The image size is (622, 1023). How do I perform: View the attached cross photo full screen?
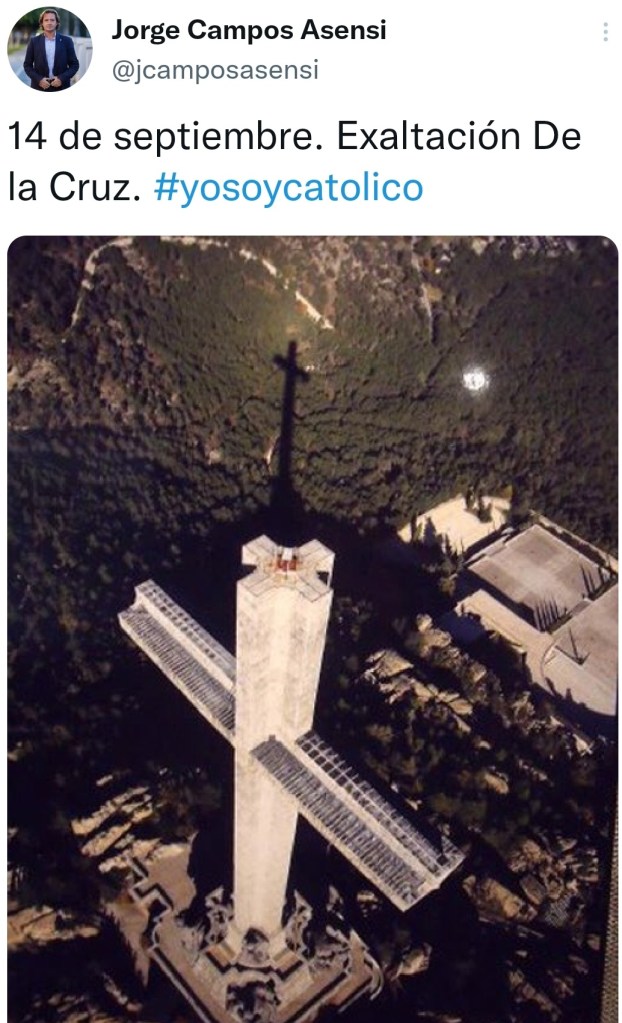pyautogui.click(x=312, y=630)
